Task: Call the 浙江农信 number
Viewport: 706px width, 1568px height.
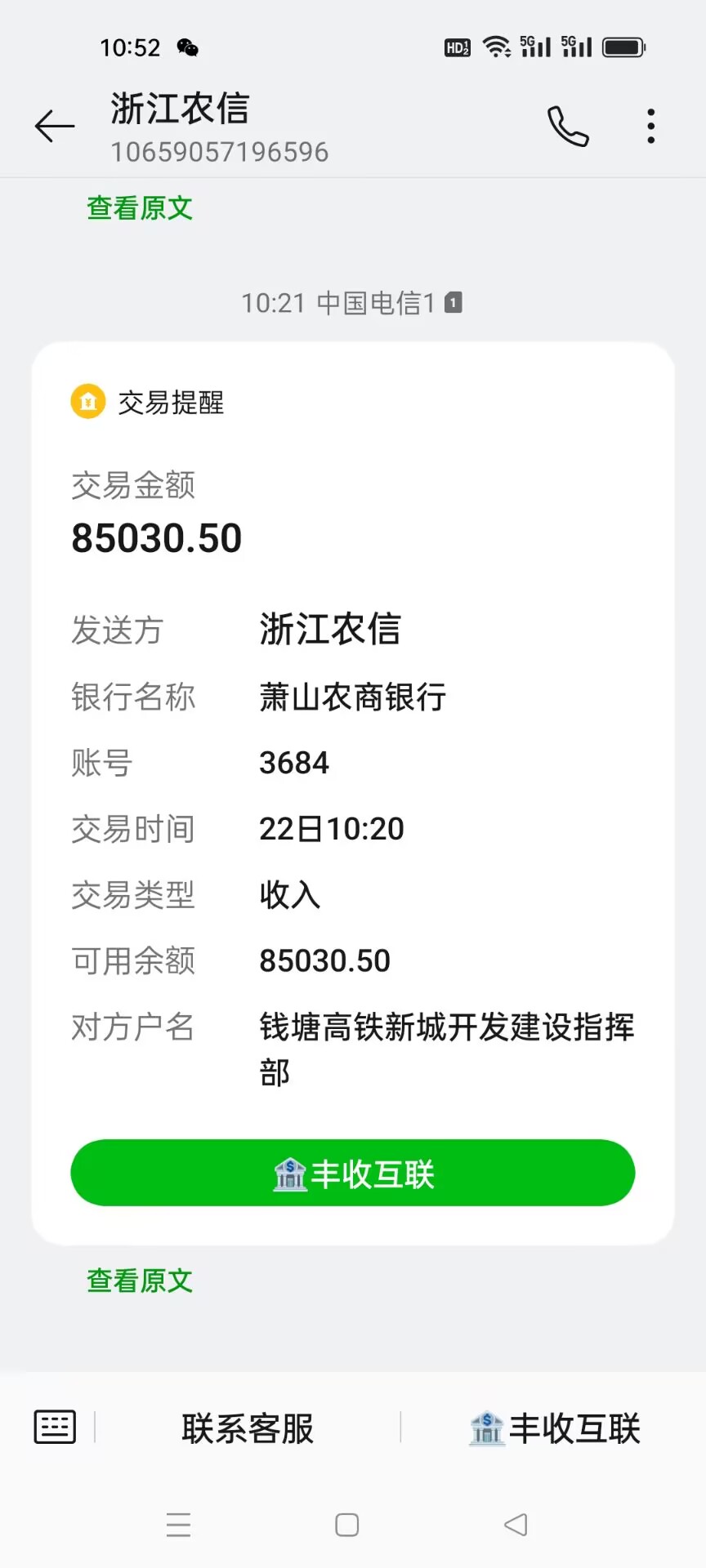Action: (x=568, y=127)
